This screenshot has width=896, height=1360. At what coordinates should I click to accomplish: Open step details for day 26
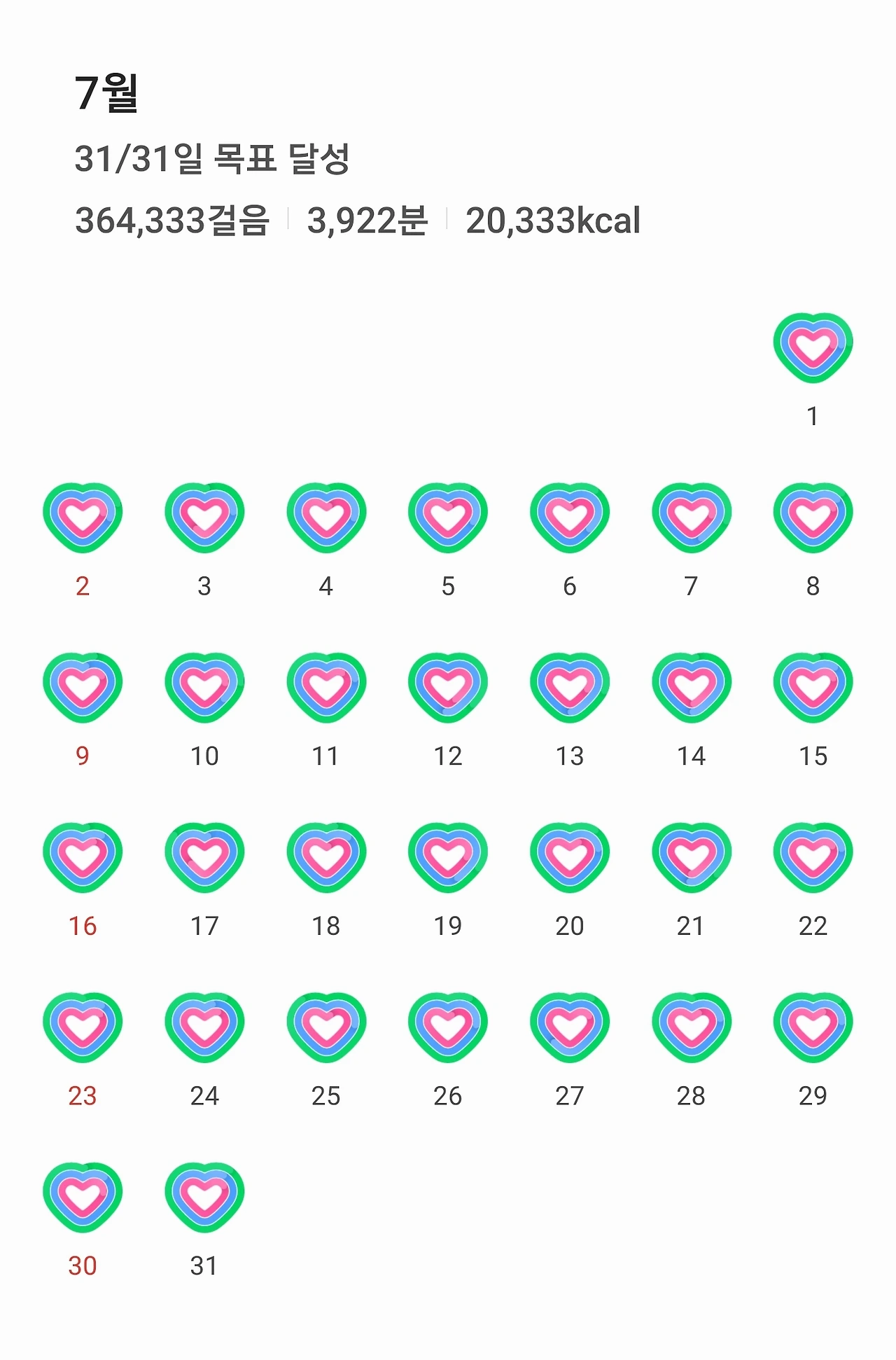tap(448, 1027)
